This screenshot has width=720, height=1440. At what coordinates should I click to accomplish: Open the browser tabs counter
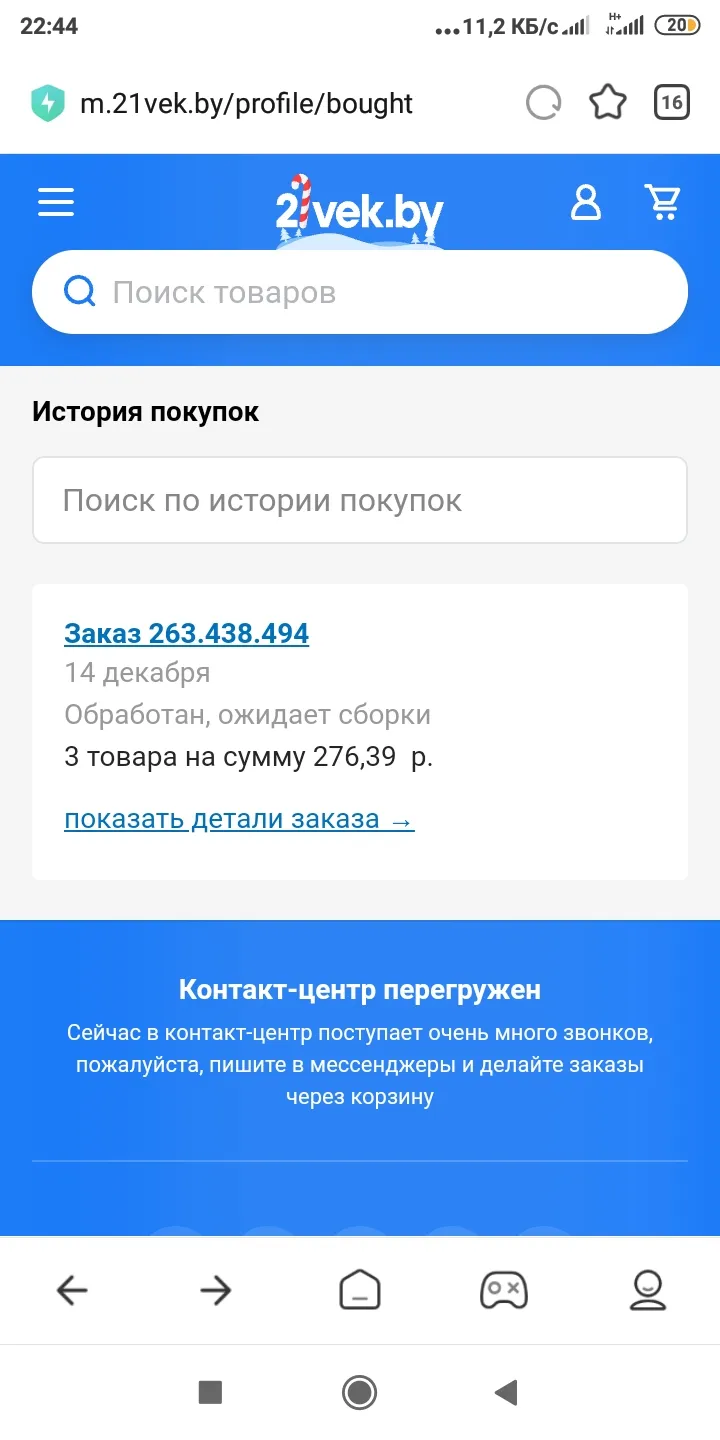click(x=672, y=102)
